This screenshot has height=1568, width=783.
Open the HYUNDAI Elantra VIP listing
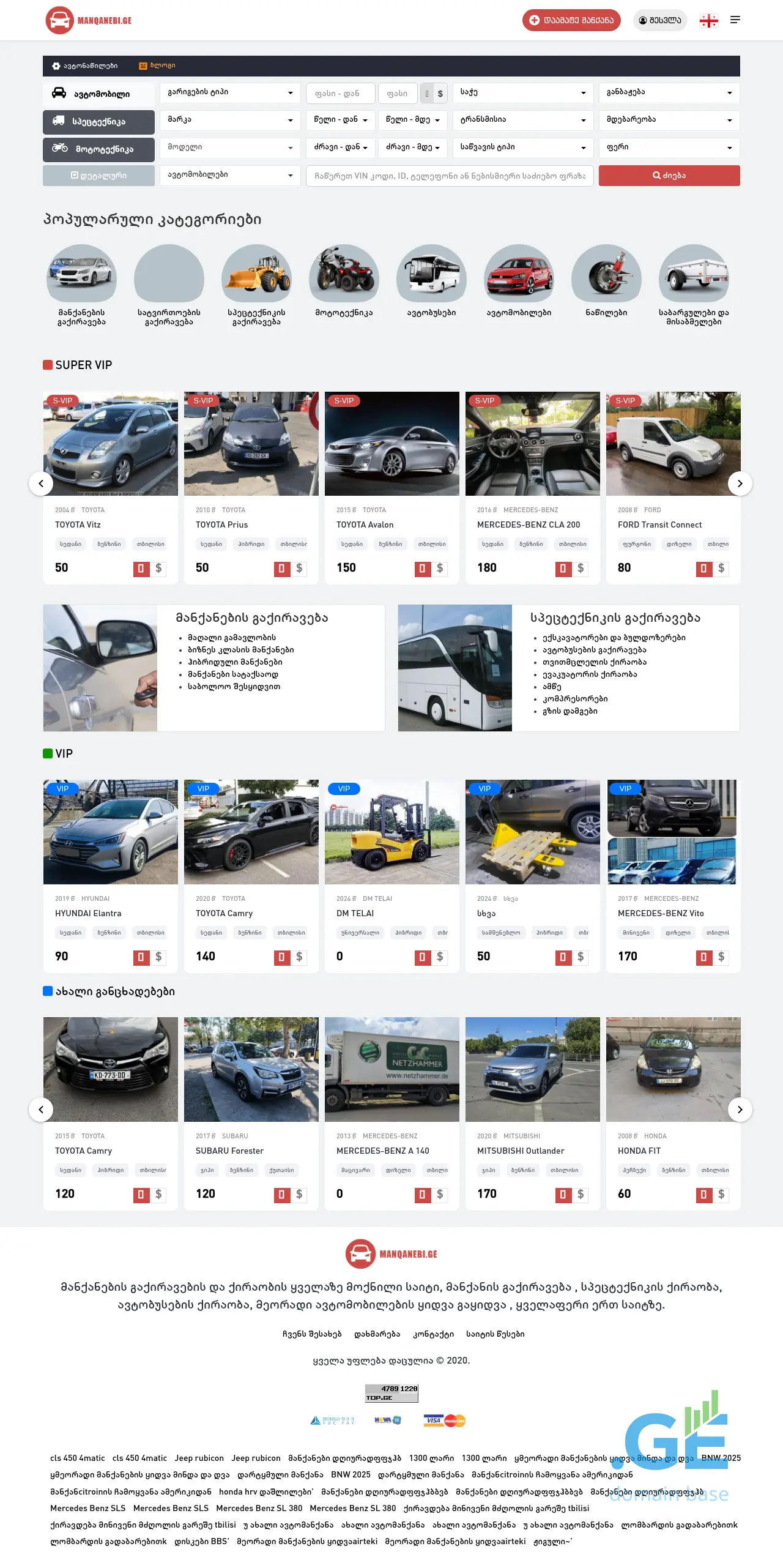(88, 913)
